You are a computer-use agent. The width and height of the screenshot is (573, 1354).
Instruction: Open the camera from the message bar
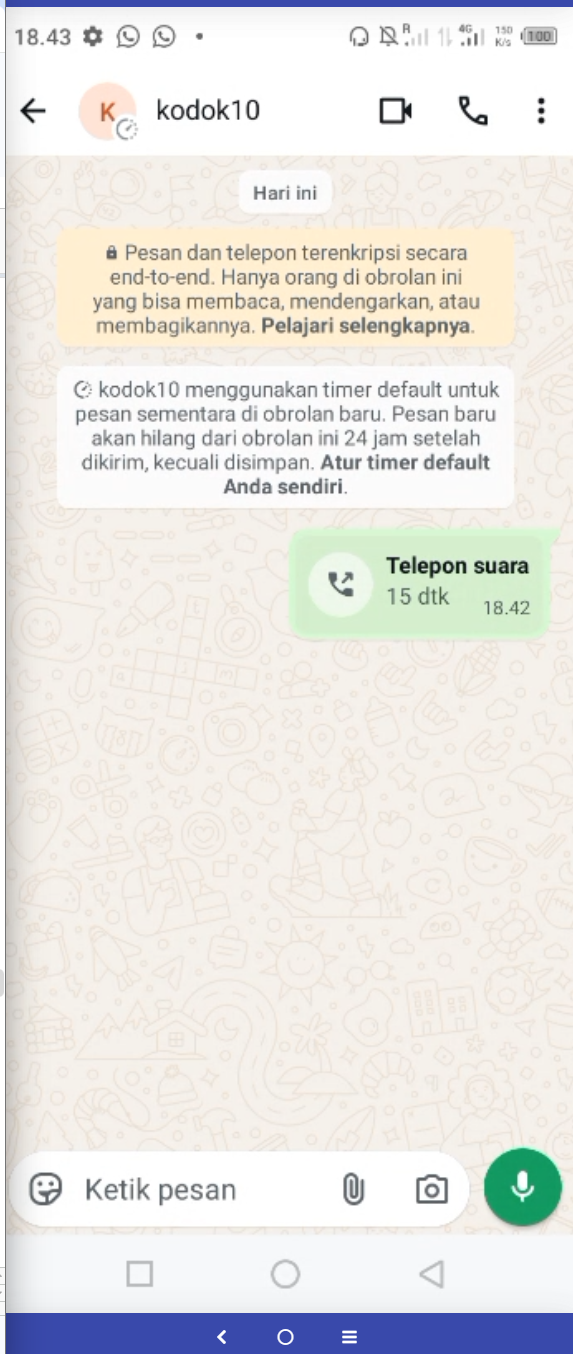[432, 1189]
